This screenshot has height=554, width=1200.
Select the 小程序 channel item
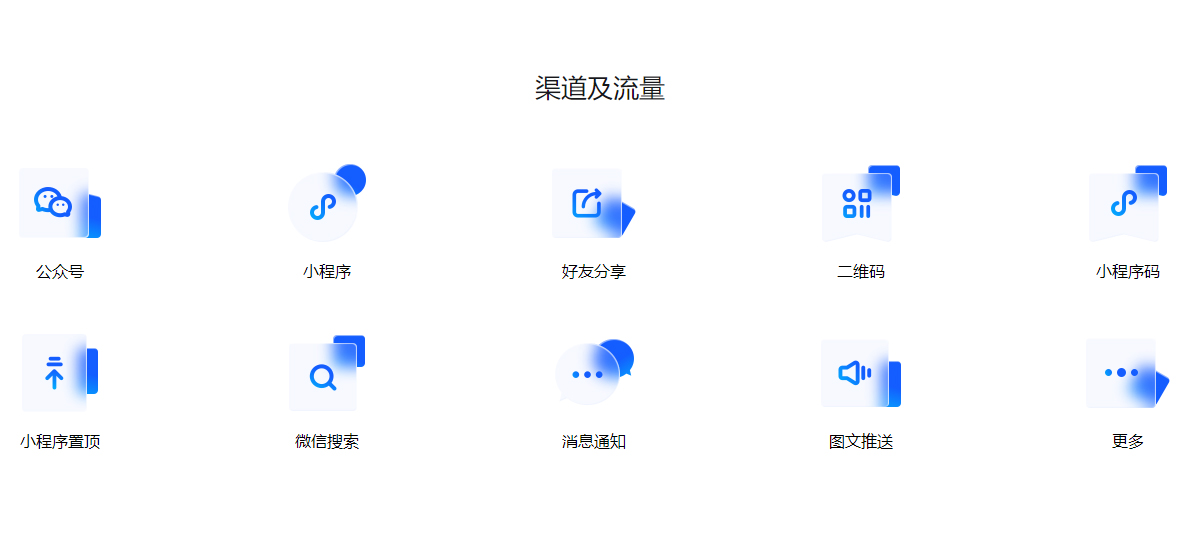[x=327, y=223]
